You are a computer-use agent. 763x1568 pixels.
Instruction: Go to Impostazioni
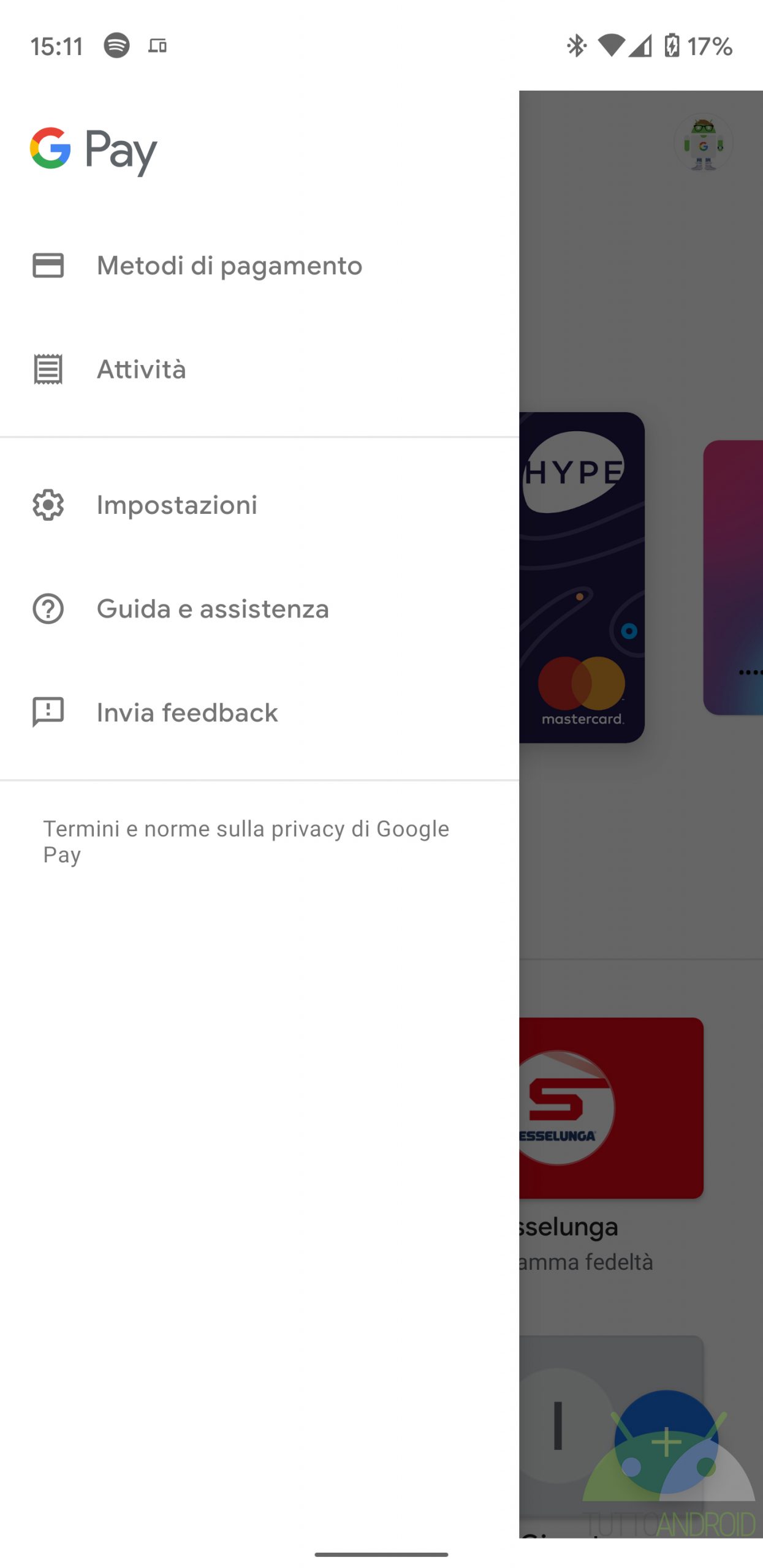[259, 505]
